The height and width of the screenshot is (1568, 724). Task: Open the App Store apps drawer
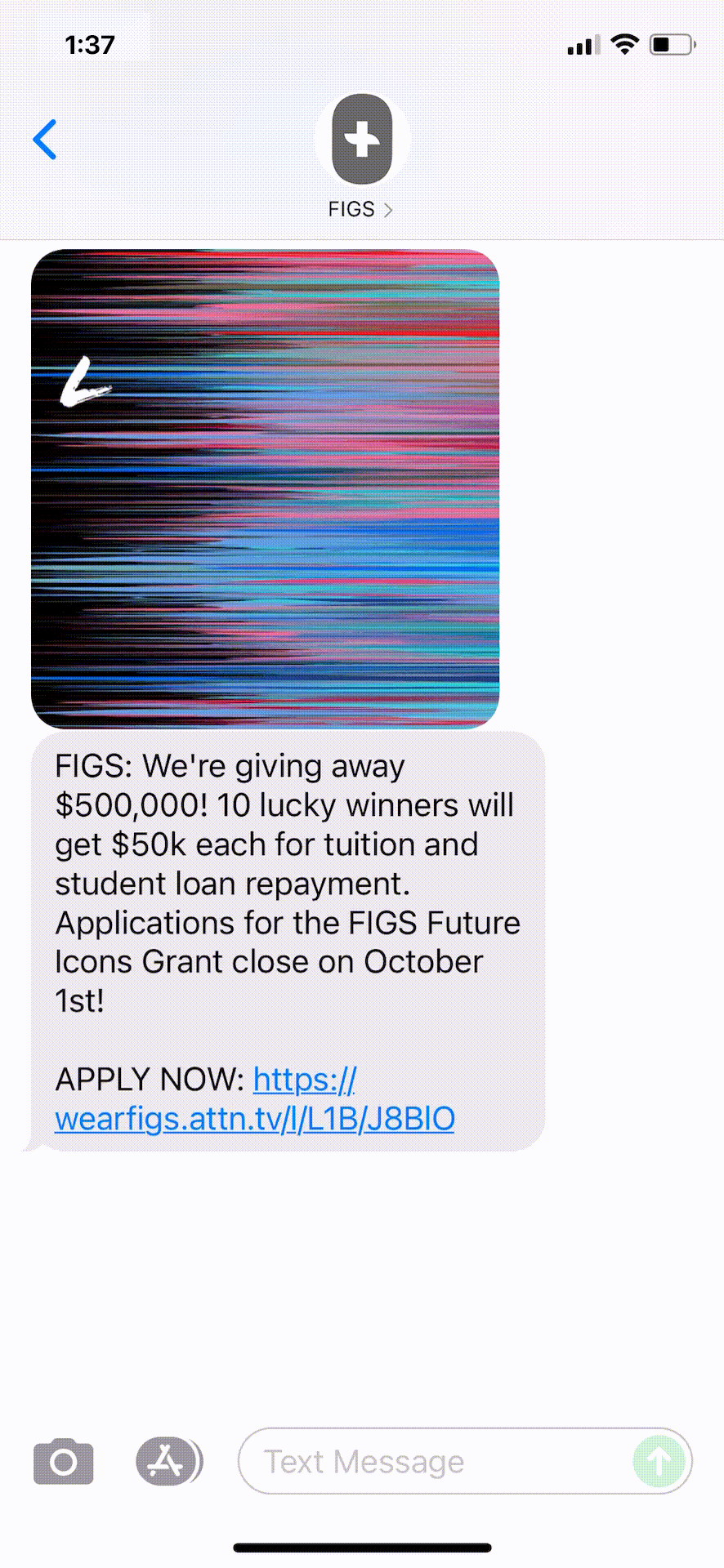click(x=168, y=1461)
